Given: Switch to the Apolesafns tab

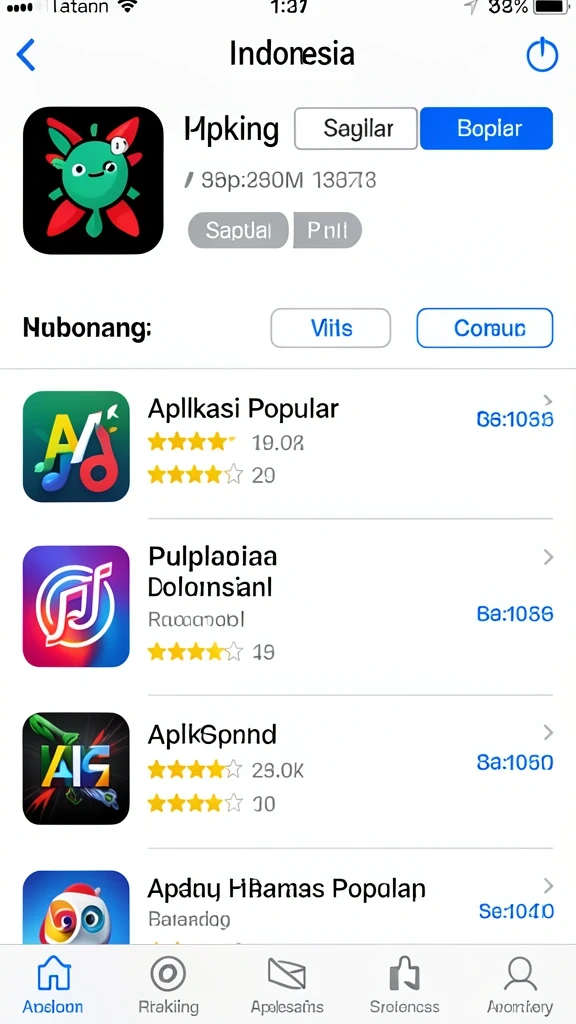Looking at the screenshot, I should (x=287, y=985).
